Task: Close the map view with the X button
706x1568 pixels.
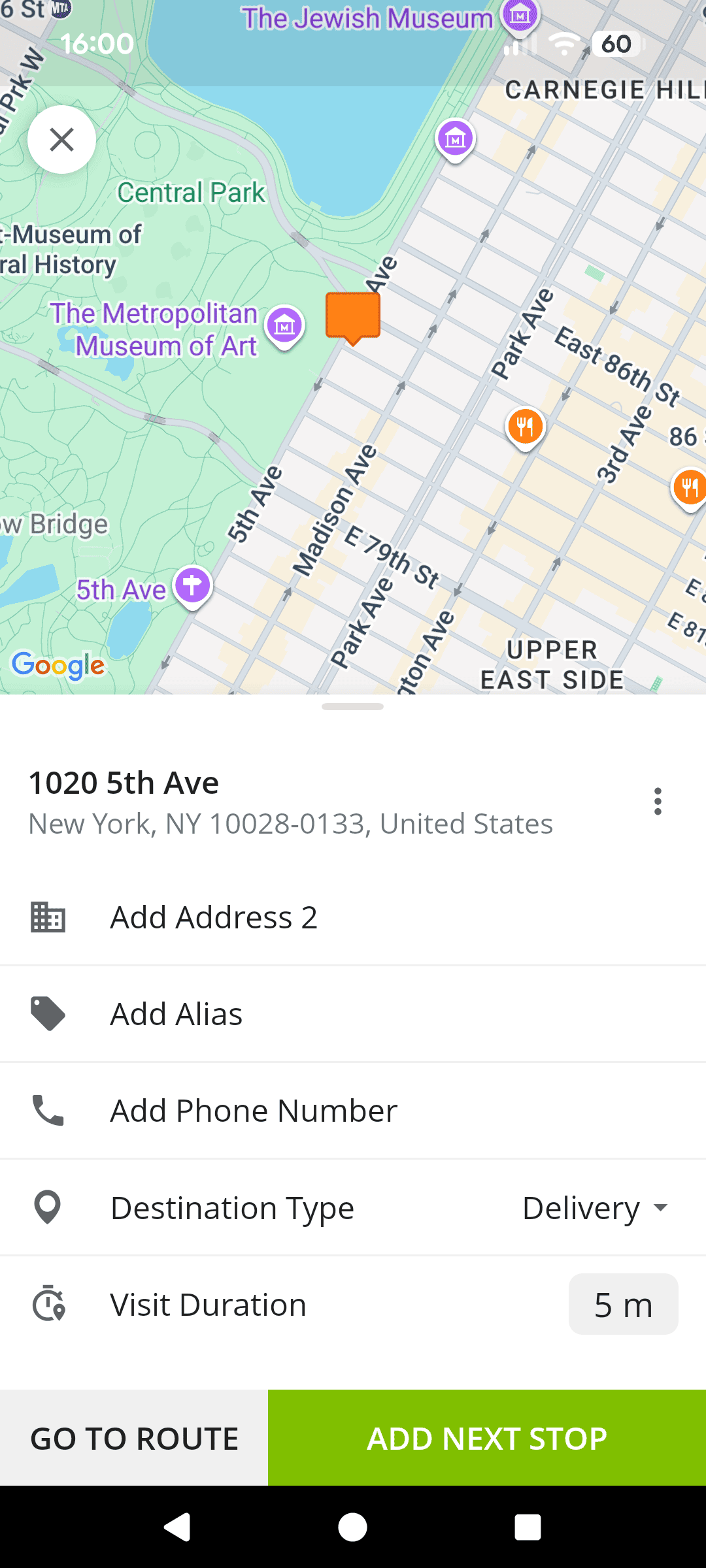Action: 61,139
